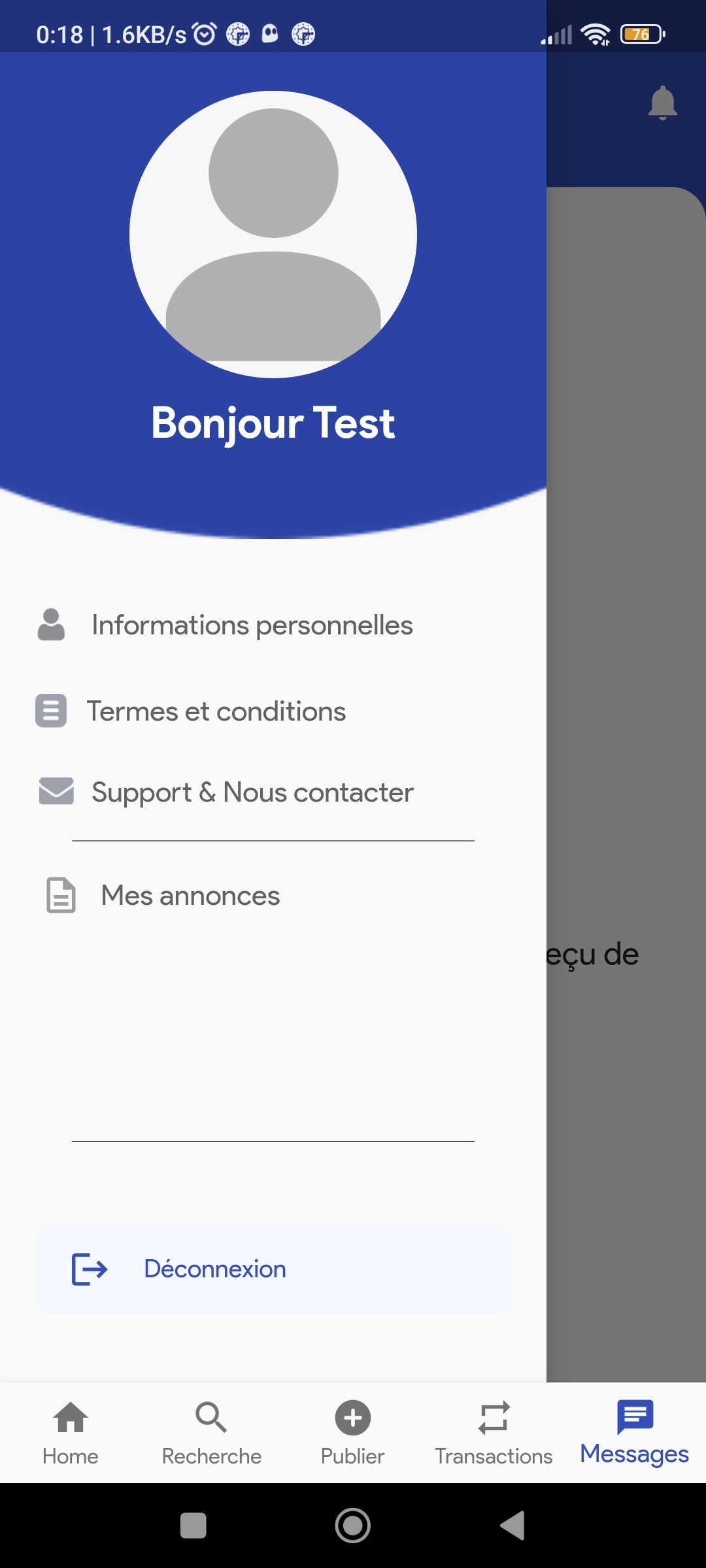This screenshot has height=1568, width=706.
Task: Tap the system home button
Action: 353,1526
